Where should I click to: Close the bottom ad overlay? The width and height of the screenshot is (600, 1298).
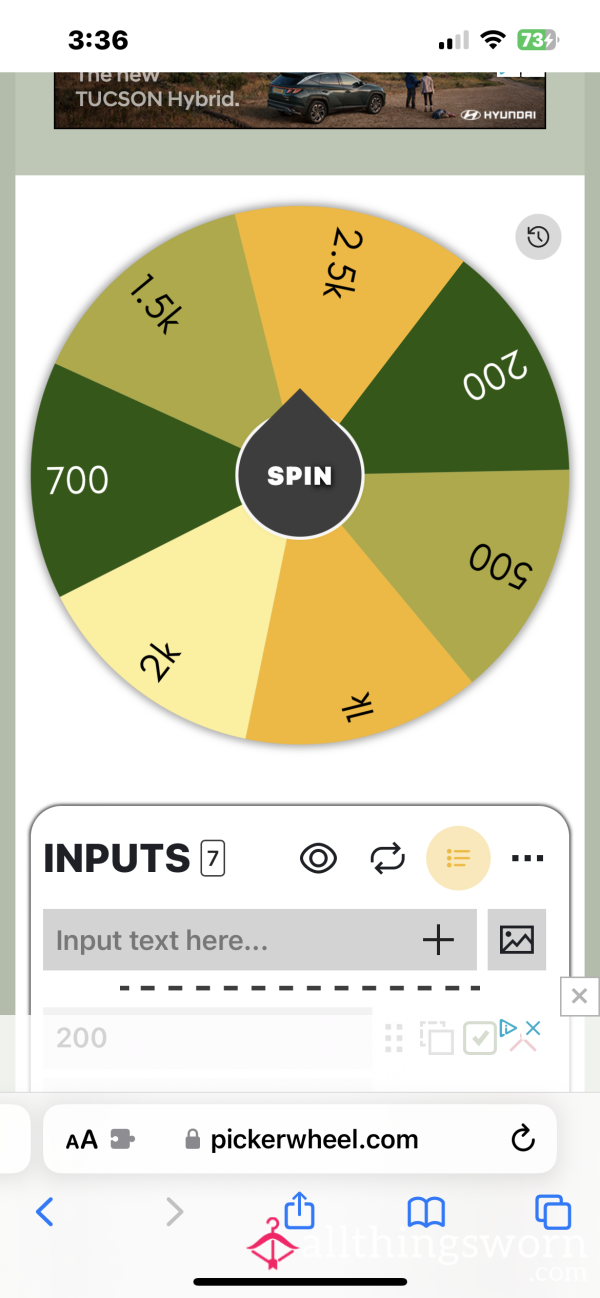pyautogui.click(x=579, y=996)
